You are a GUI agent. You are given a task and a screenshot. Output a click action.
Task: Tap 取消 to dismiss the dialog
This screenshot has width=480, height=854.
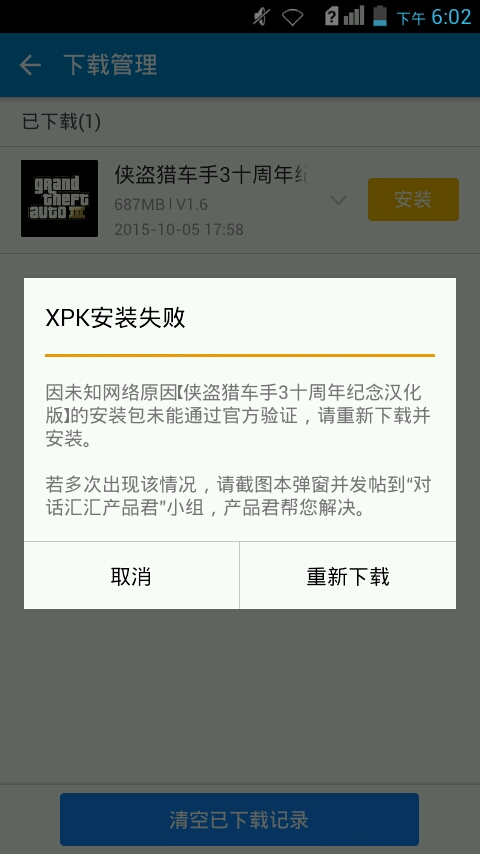131,576
